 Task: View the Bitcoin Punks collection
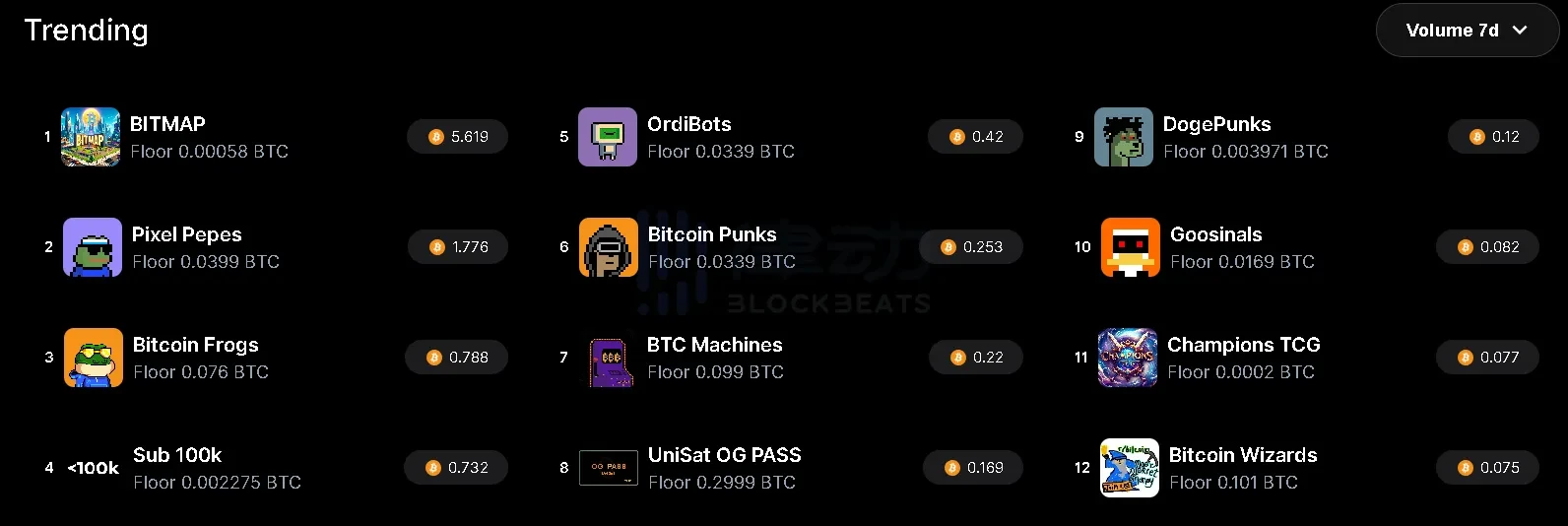[x=711, y=235]
